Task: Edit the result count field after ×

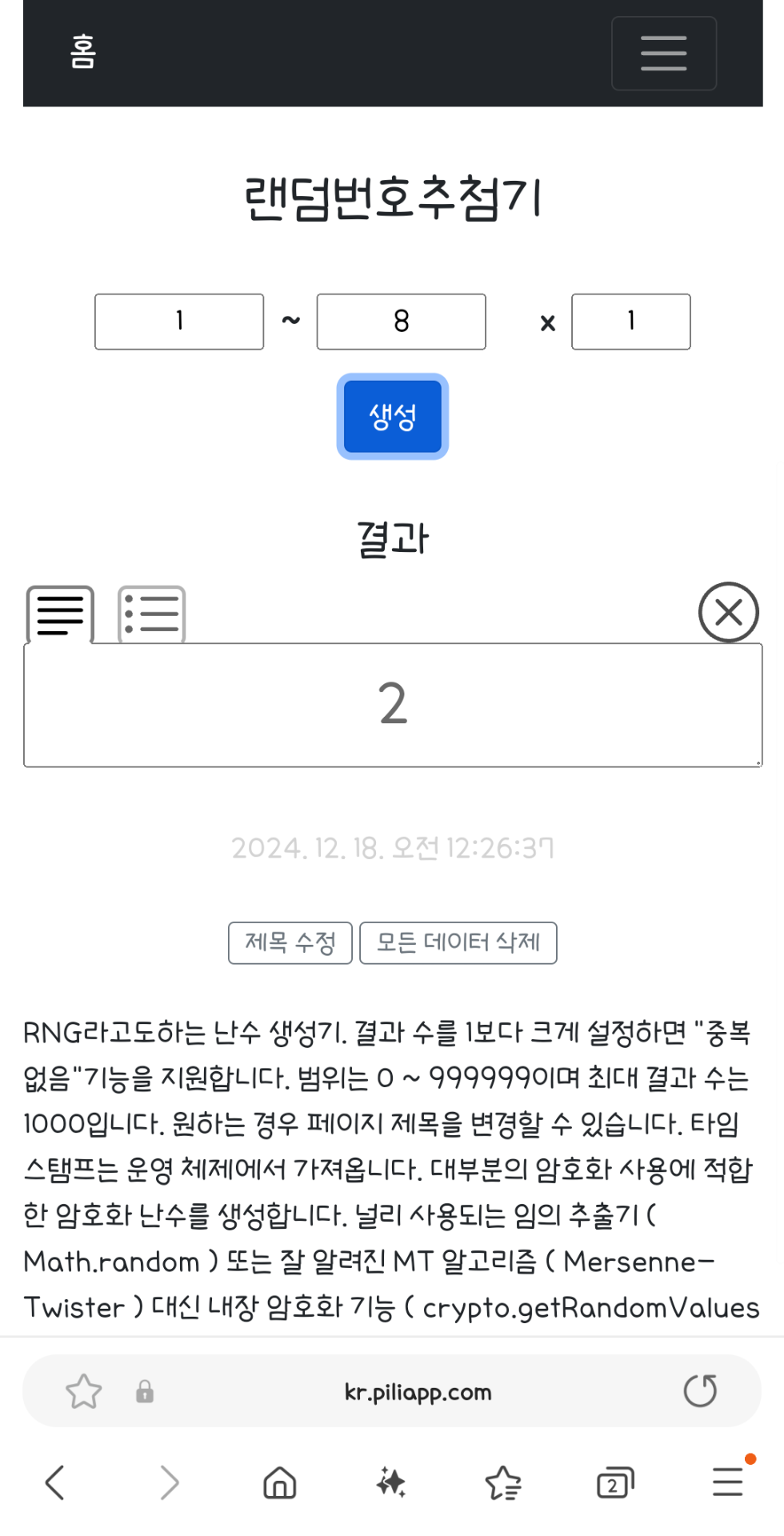Action: pyautogui.click(x=630, y=322)
